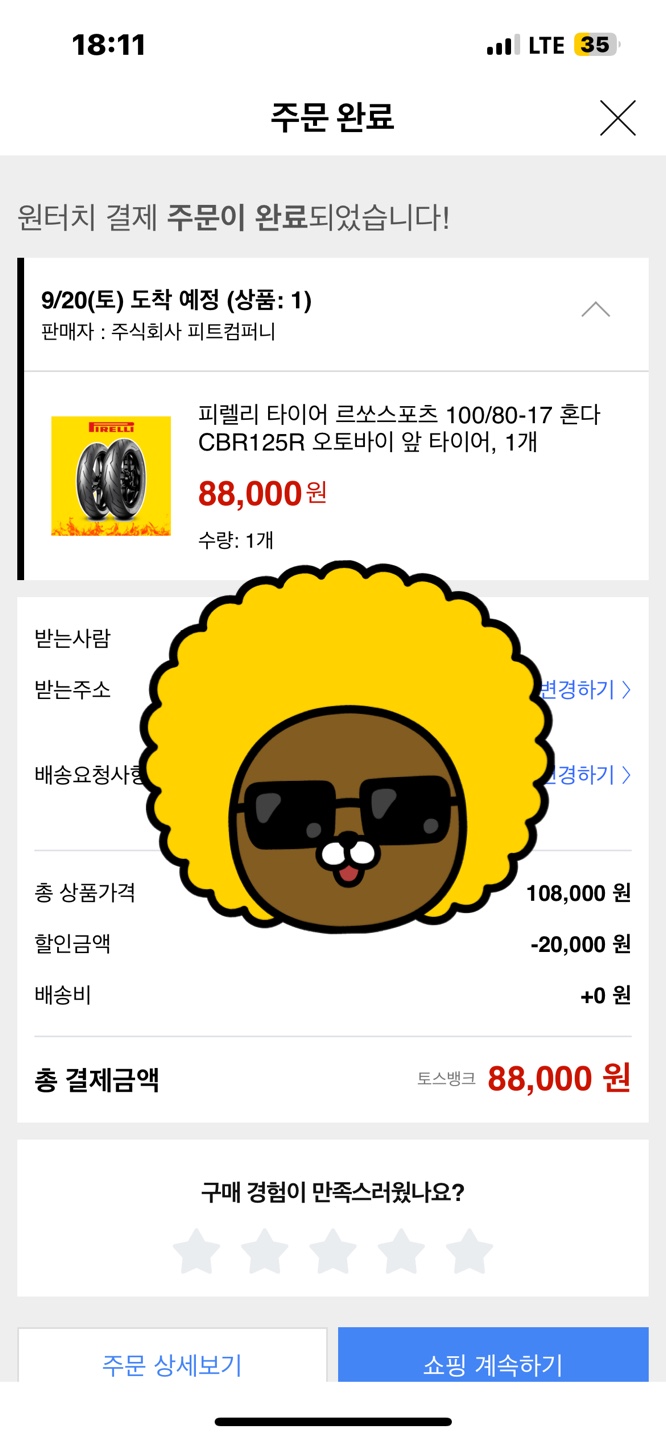The height and width of the screenshot is (1440, 666).
Task: Collapse the 9/20 도착 예정 section
Action: point(595,310)
